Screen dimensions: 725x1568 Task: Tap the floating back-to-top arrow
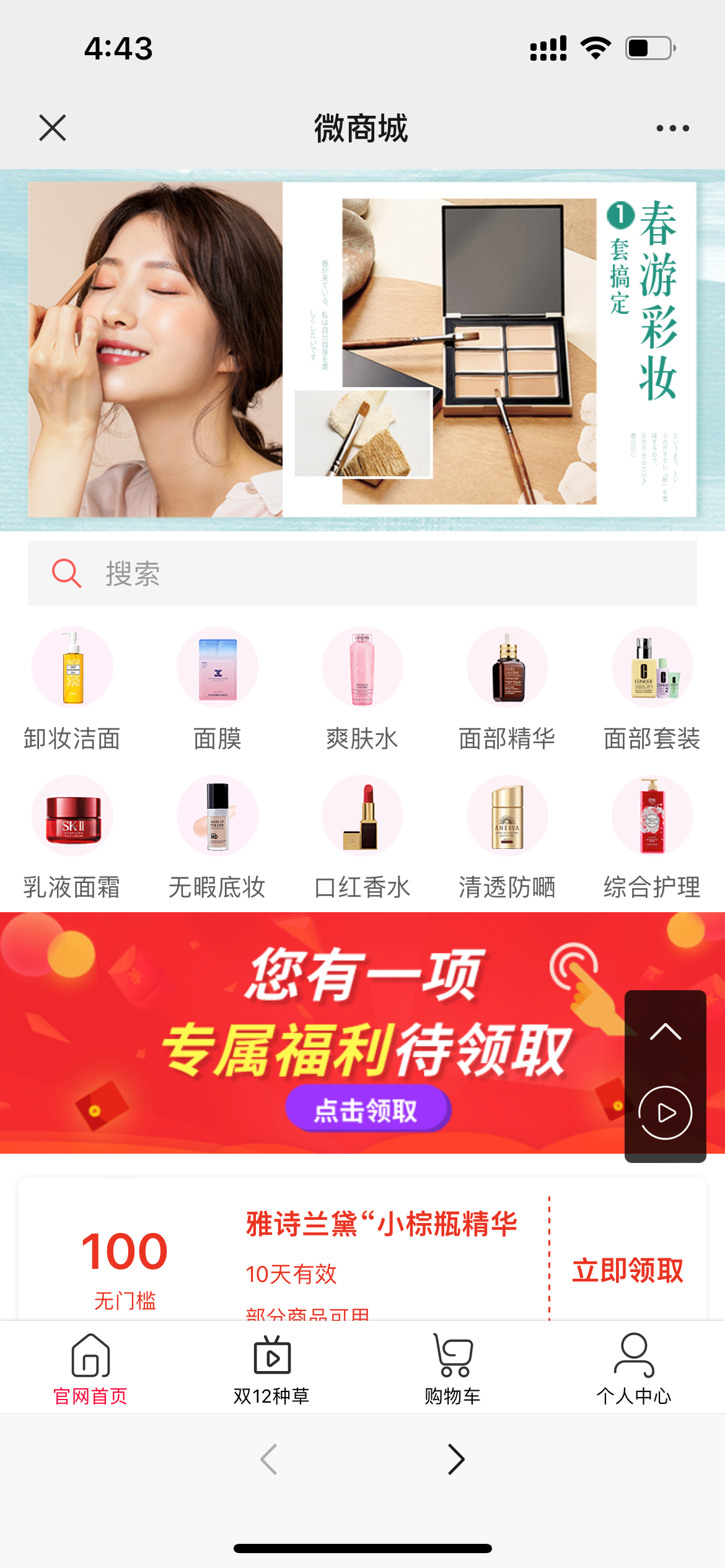tap(666, 1032)
